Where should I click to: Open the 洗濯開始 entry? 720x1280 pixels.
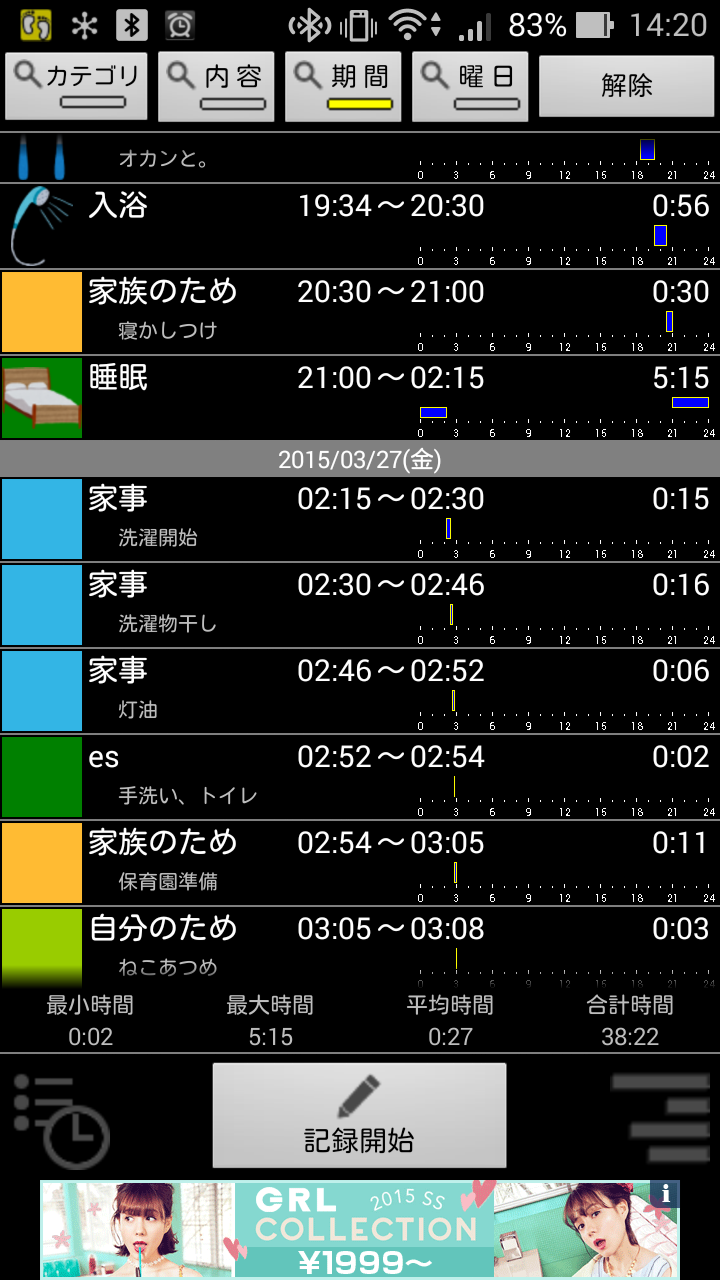(360, 518)
